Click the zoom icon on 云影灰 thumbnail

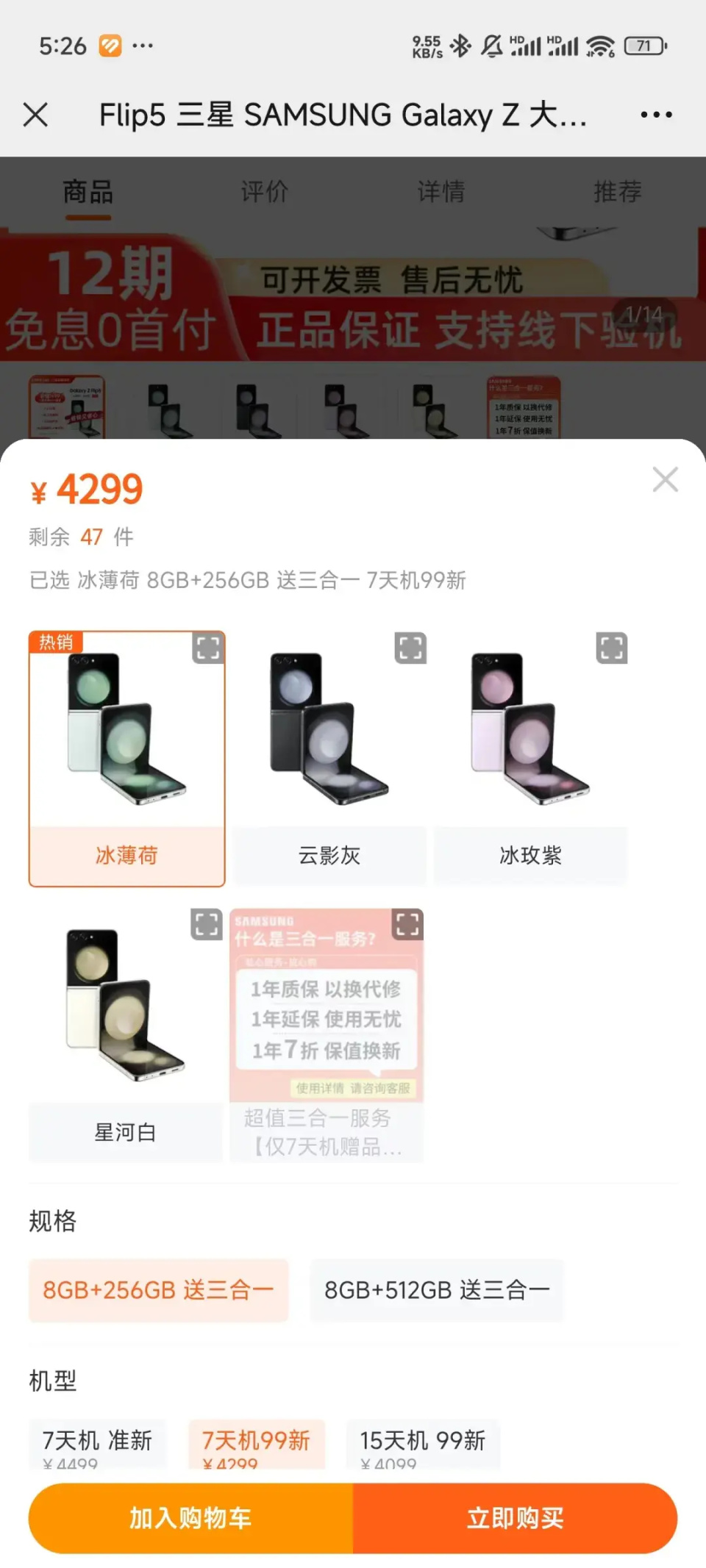point(410,648)
